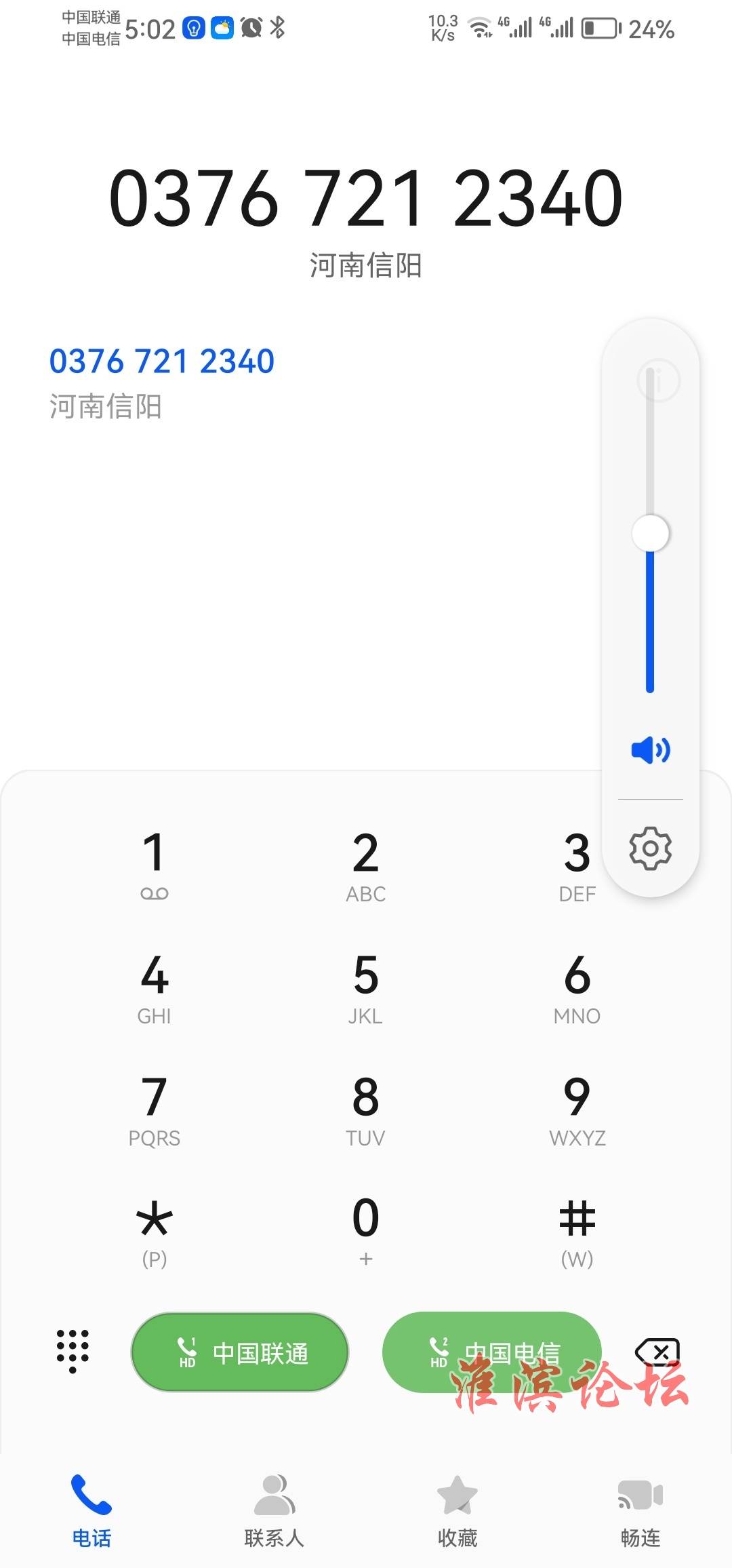Enter digit 0 on keypad

(366, 1231)
